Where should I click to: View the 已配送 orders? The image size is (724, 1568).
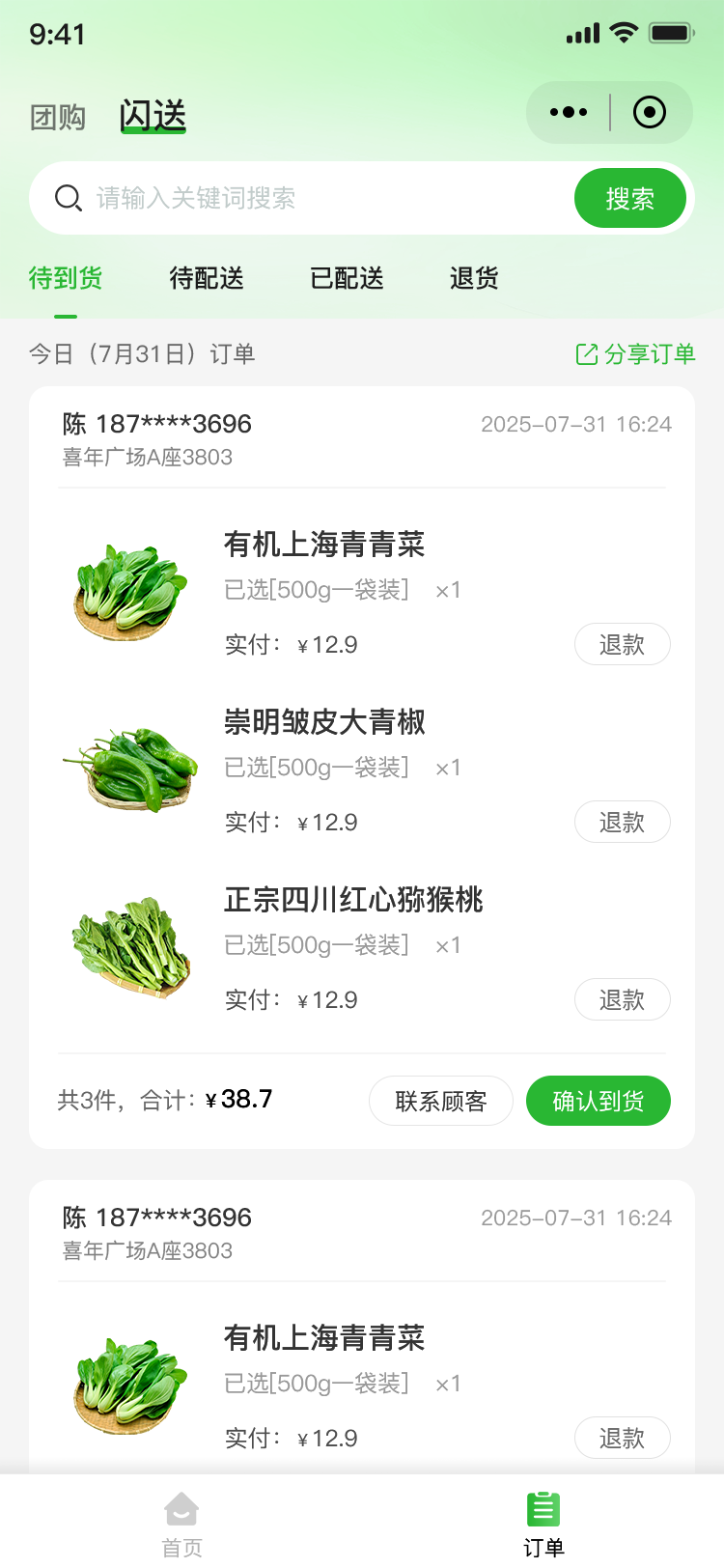347,279
